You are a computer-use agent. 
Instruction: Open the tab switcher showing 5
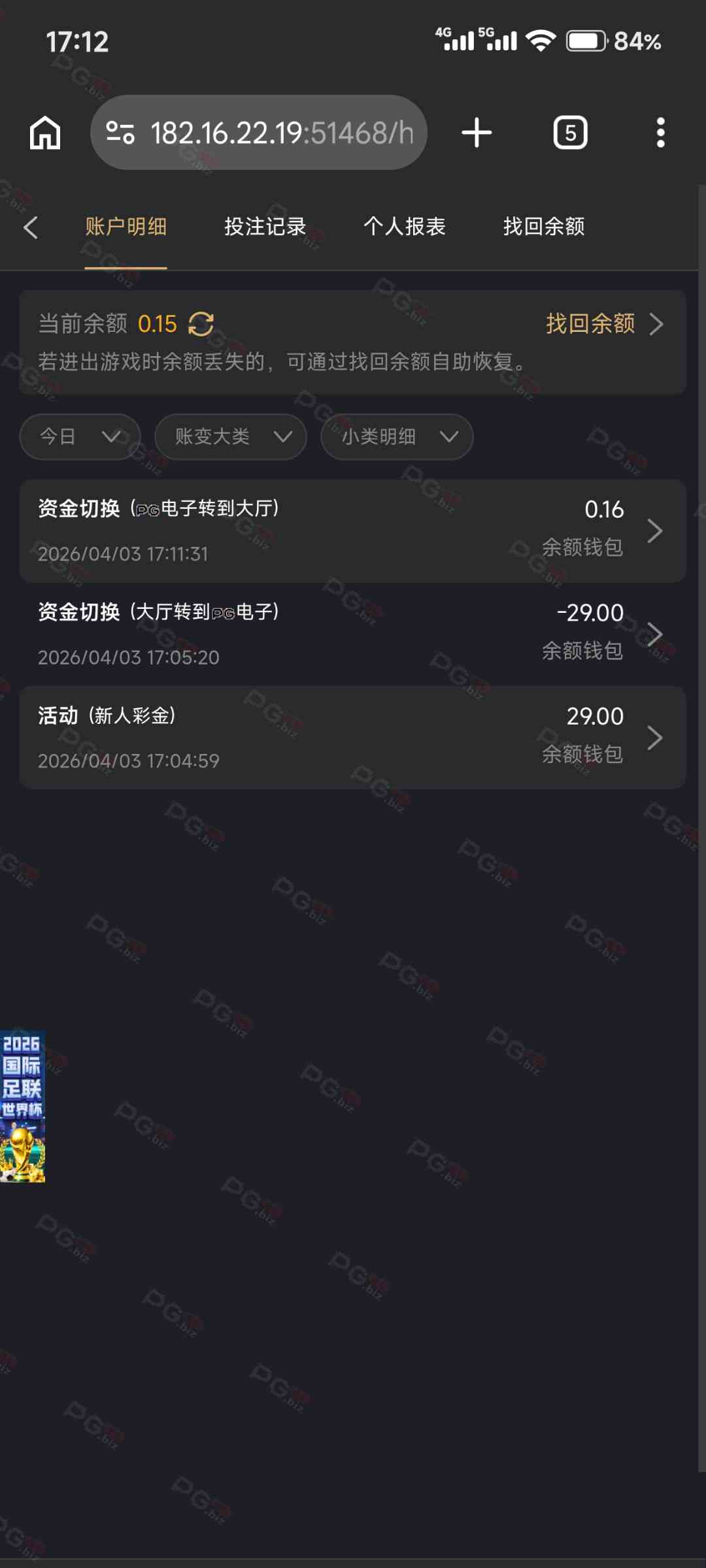(570, 133)
